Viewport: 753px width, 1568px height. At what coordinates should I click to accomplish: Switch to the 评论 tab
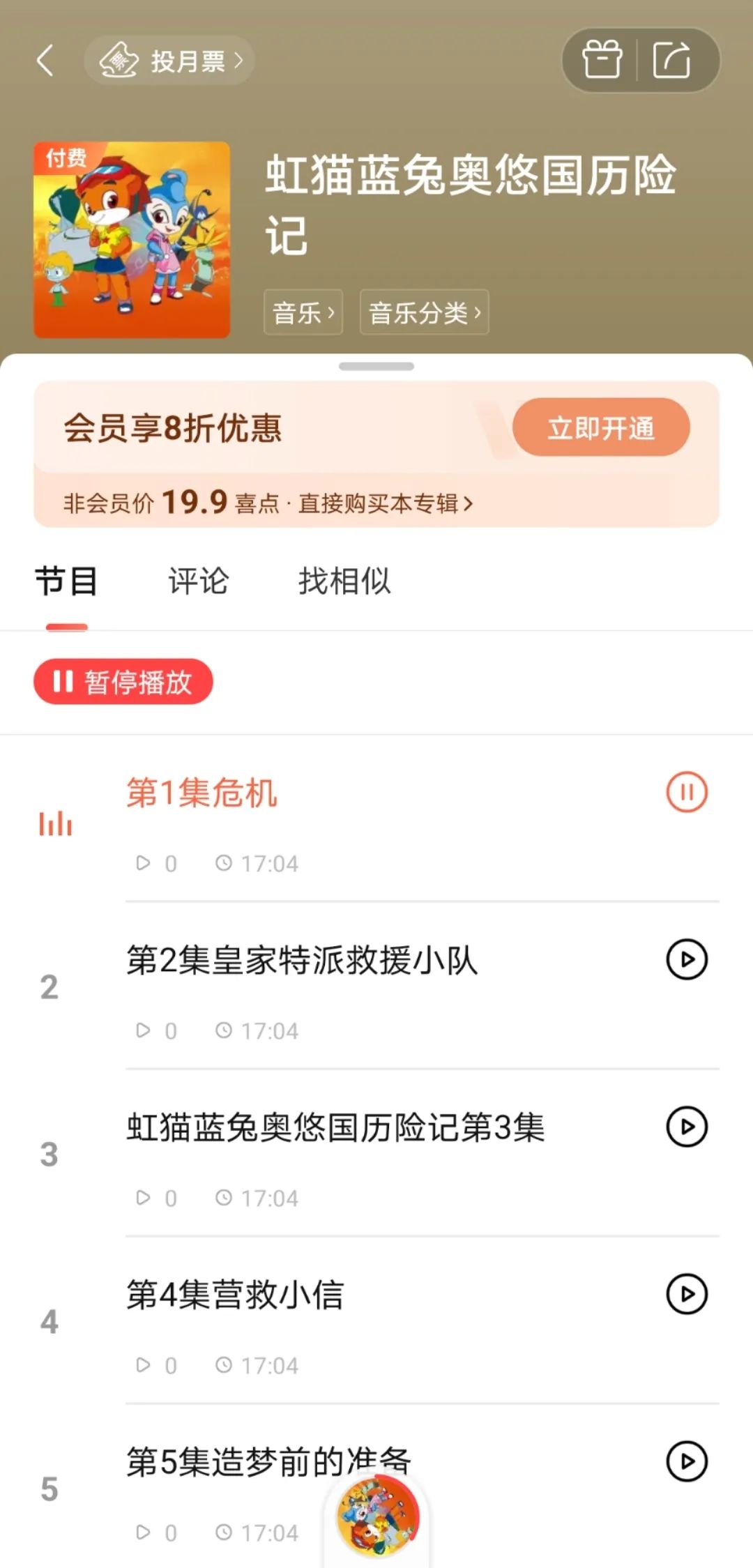tap(199, 581)
